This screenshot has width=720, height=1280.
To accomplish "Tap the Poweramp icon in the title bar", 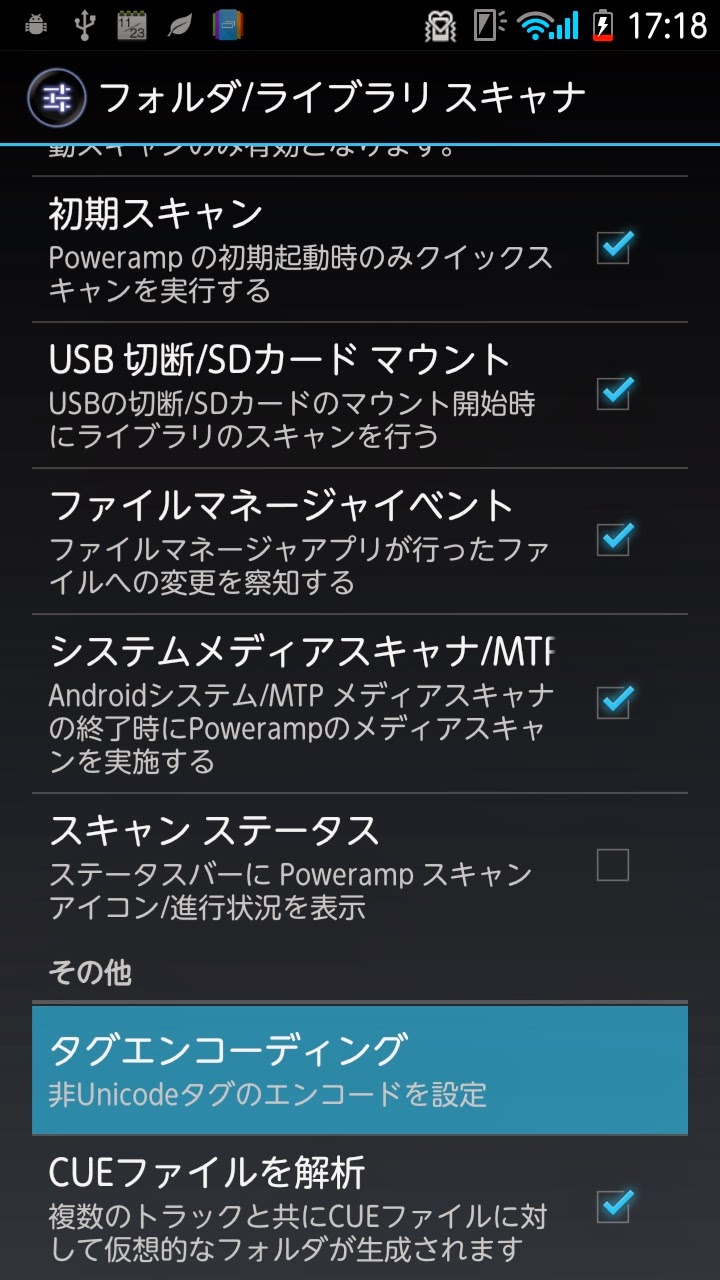I will 55,97.
